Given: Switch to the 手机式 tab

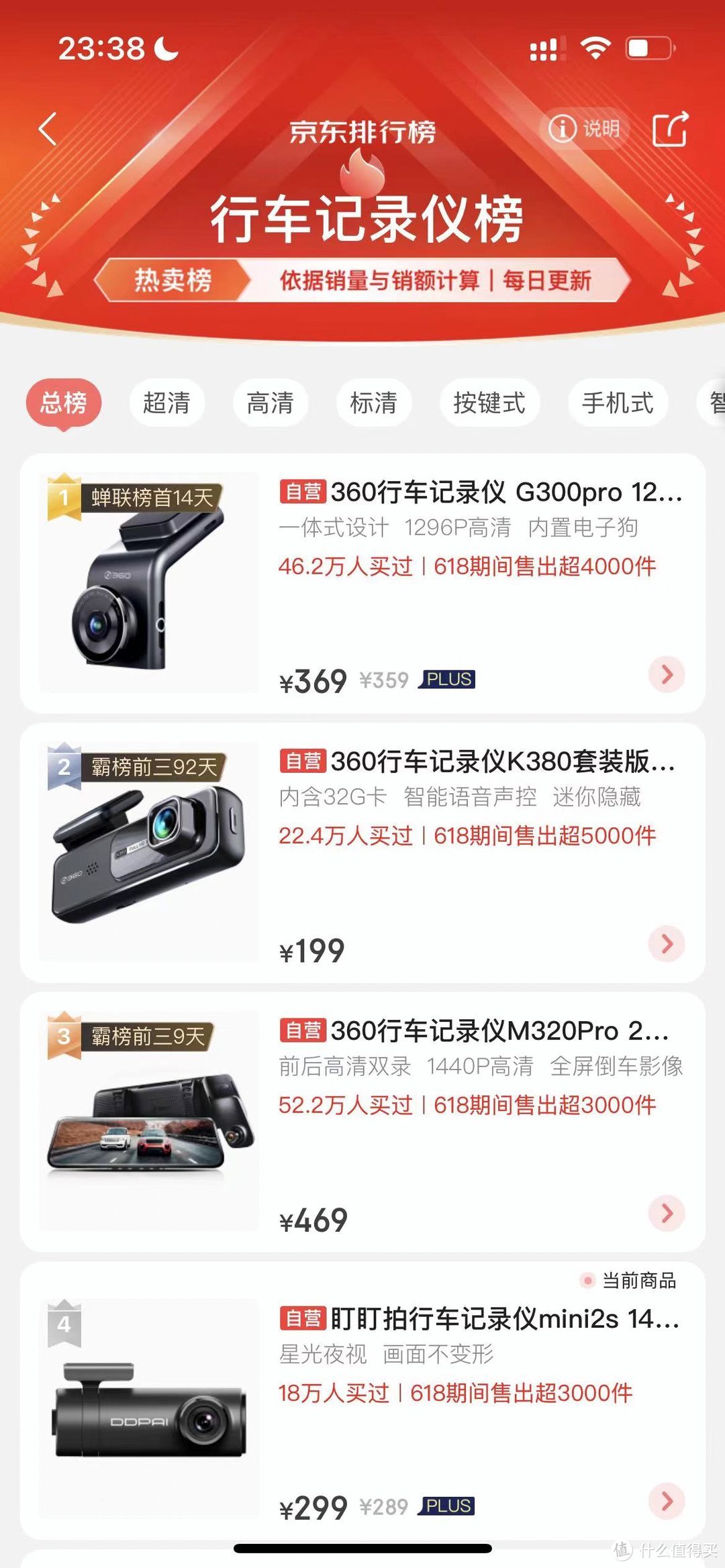Looking at the screenshot, I should [618, 403].
